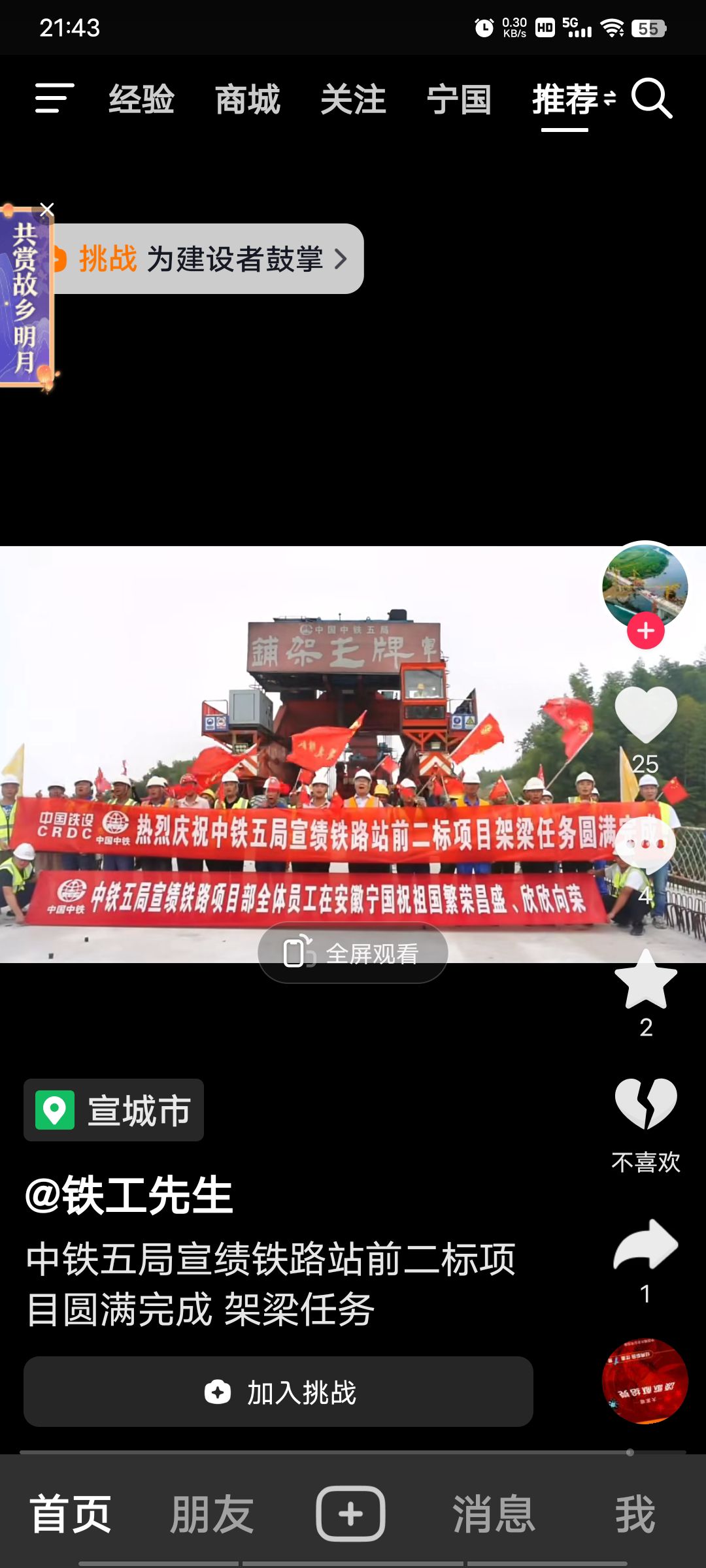706x1568 pixels.
Task: Switch to the 商城 tab
Action: [x=248, y=100]
